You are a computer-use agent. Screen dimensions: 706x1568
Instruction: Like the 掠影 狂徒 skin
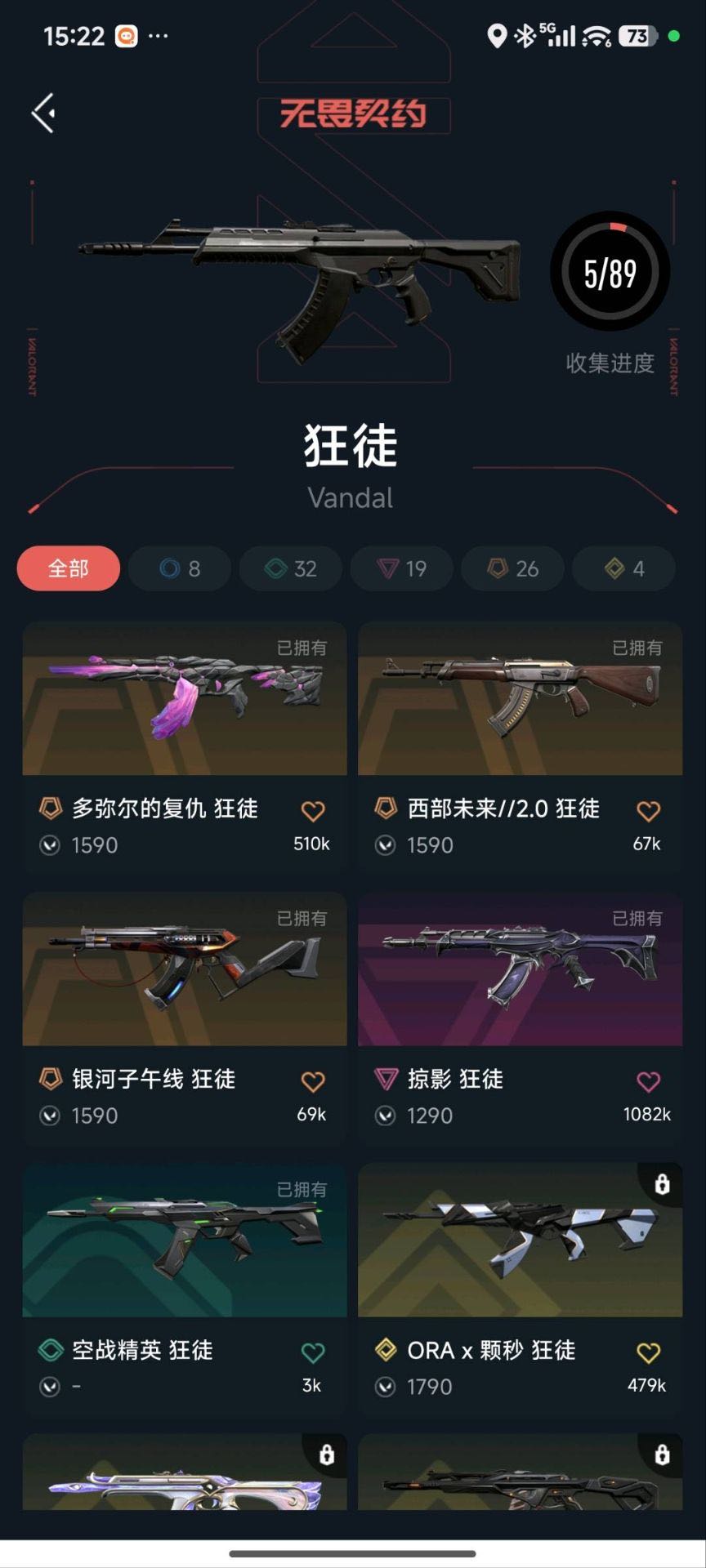pyautogui.click(x=648, y=1082)
